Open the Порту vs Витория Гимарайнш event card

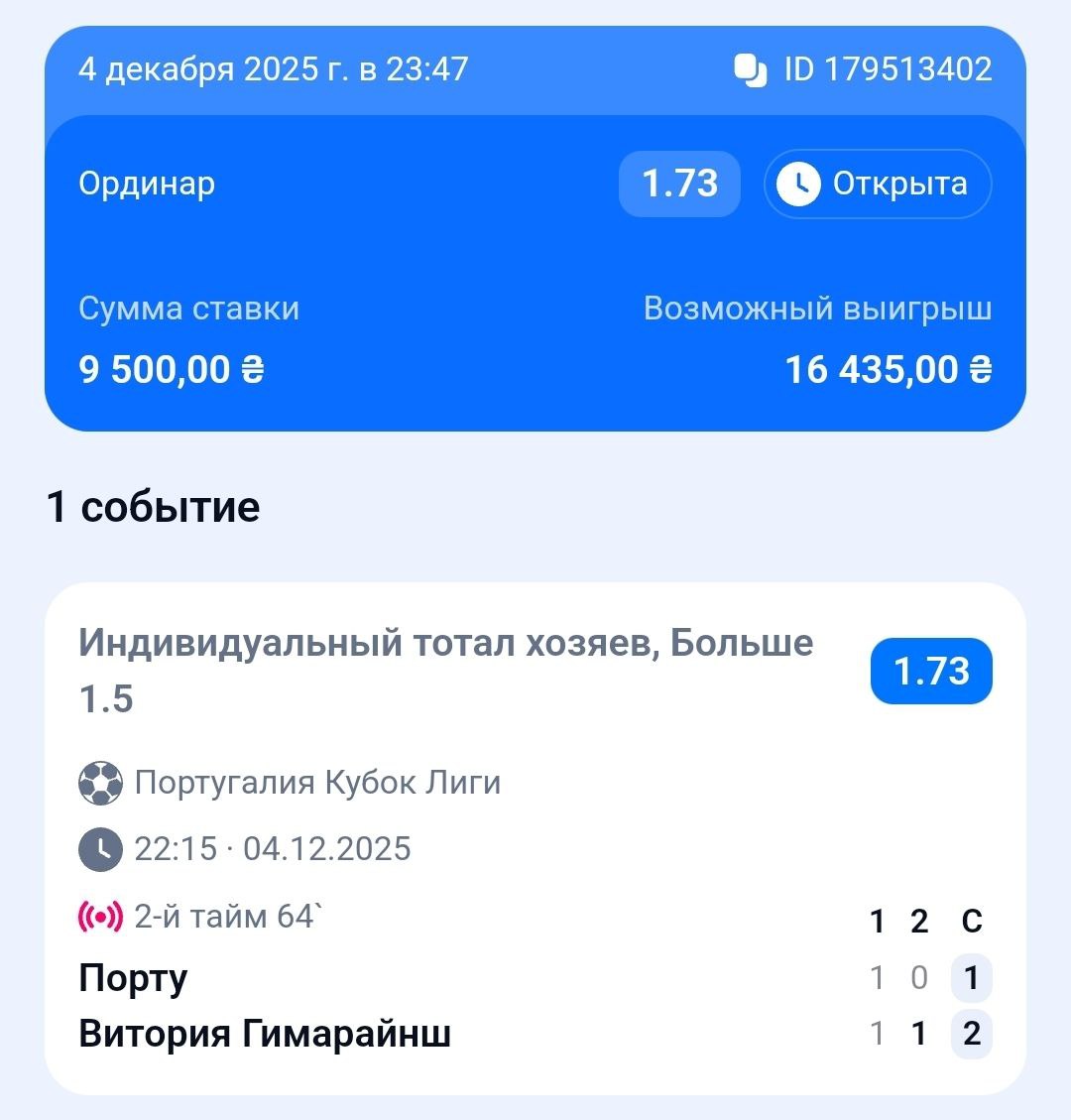[x=535, y=837]
